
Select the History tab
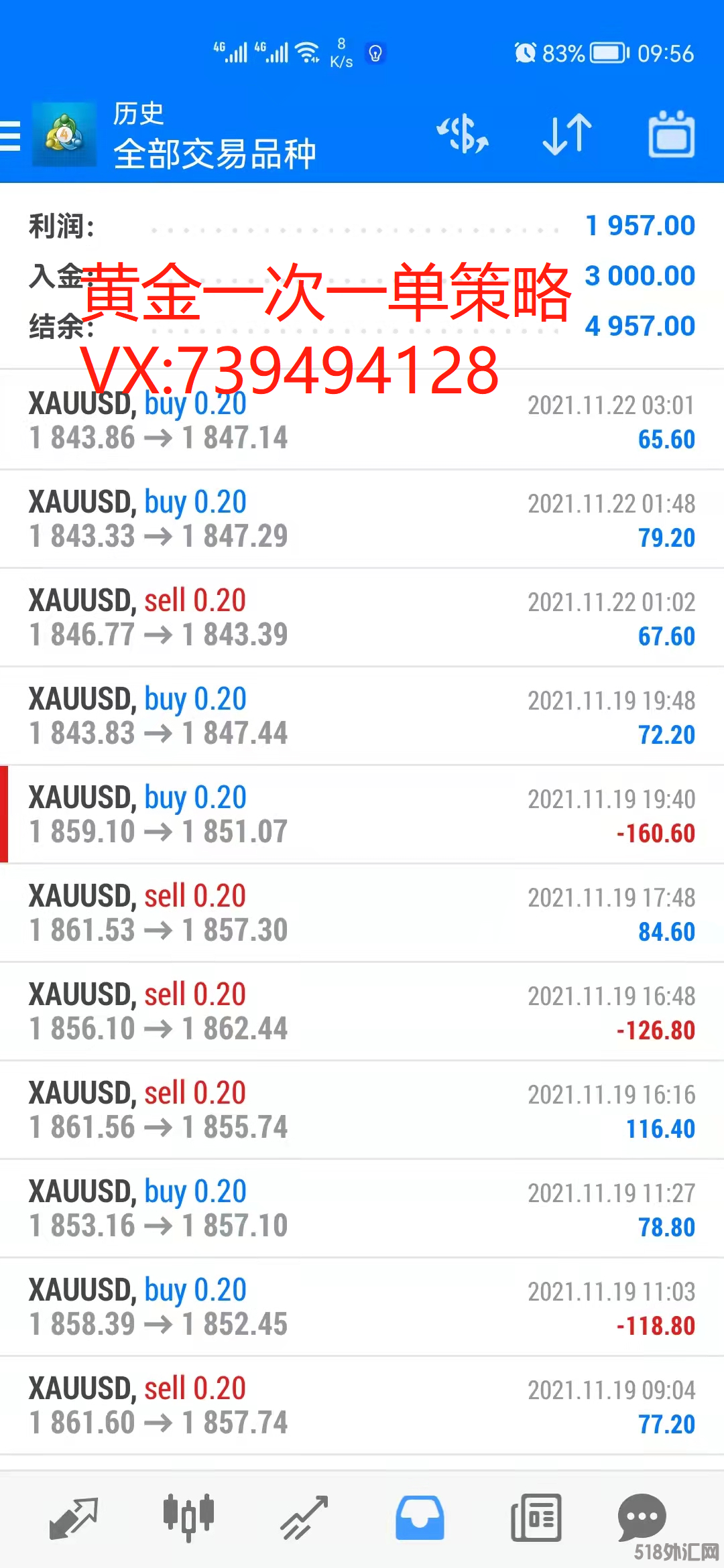(x=420, y=1518)
